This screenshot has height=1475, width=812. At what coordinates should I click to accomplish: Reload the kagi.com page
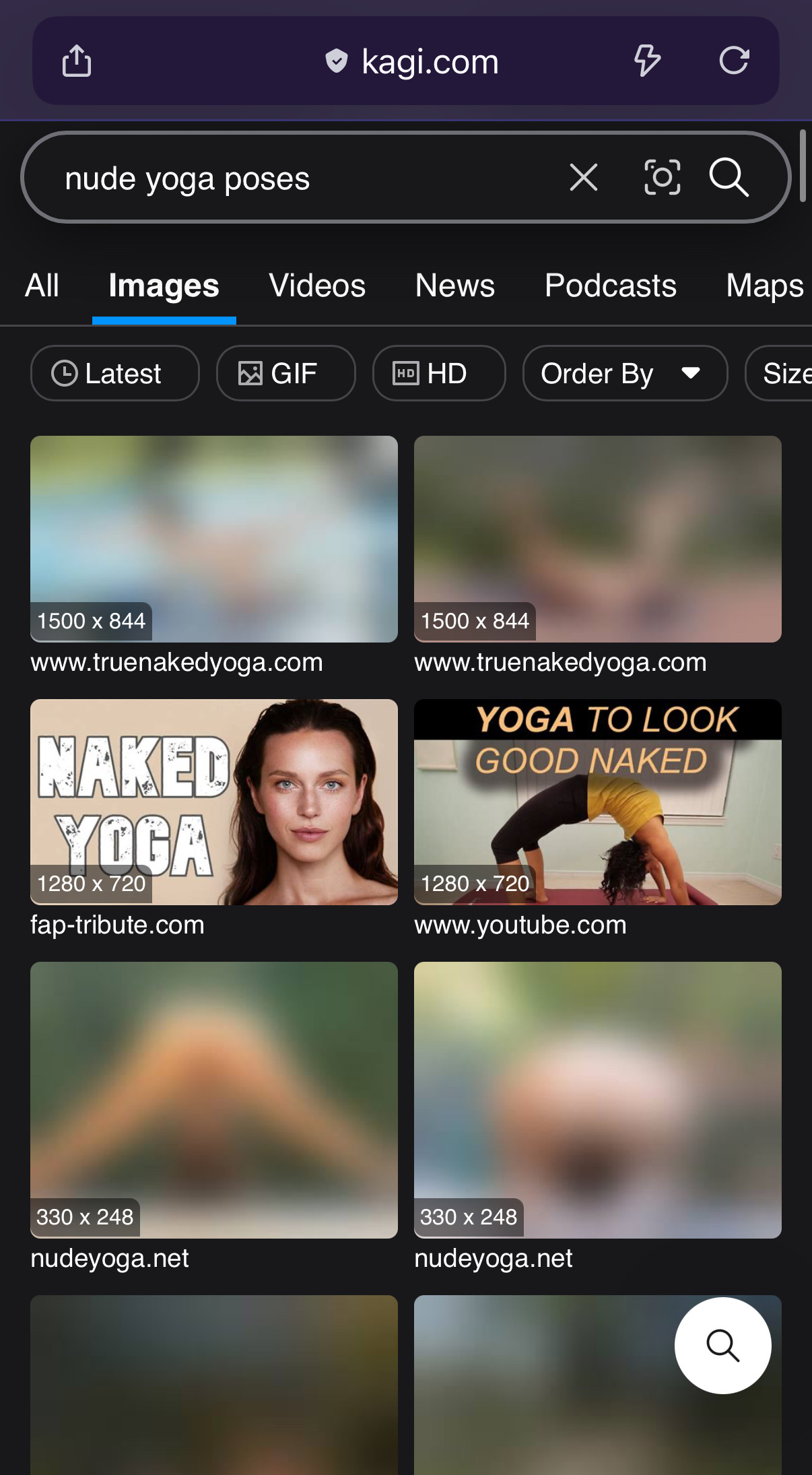pos(733,61)
